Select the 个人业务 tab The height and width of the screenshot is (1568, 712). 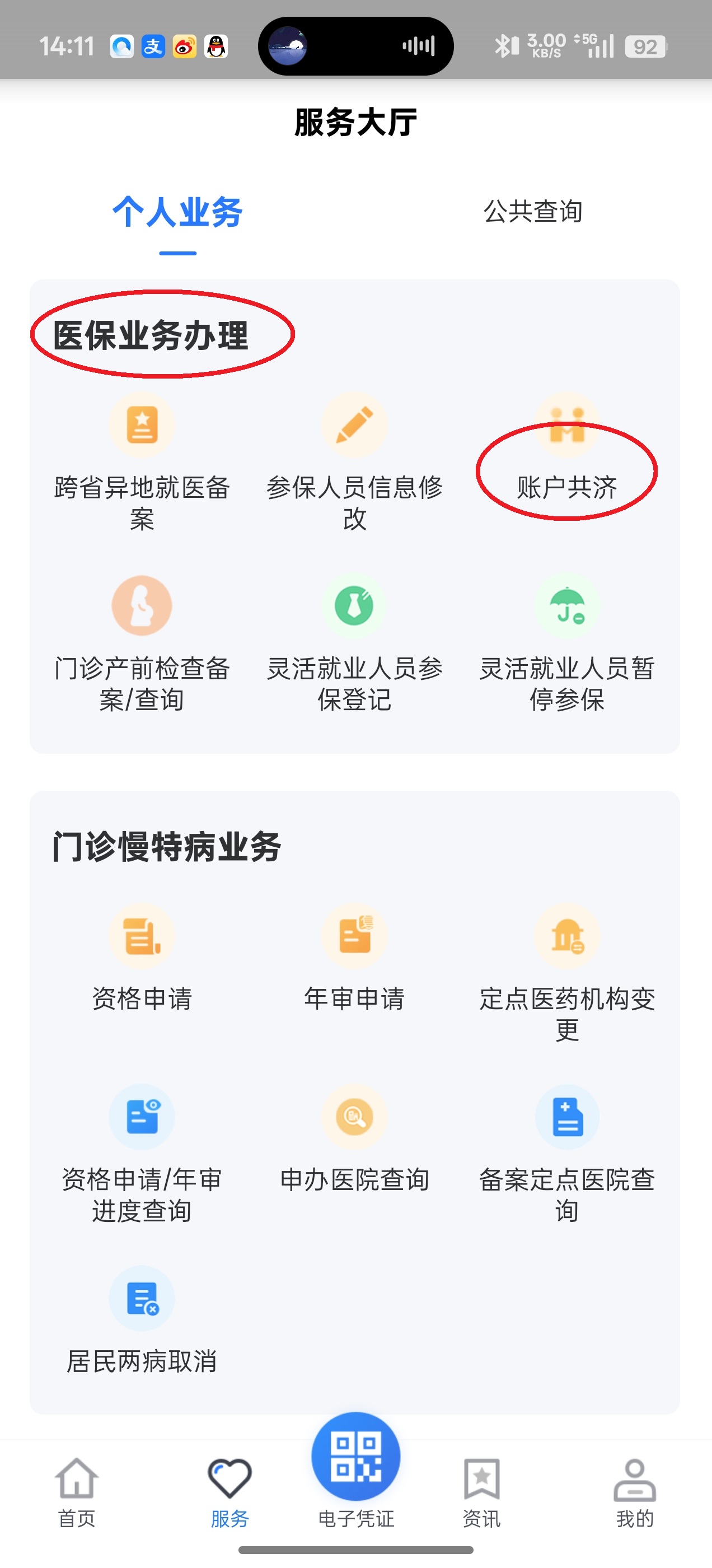click(177, 212)
